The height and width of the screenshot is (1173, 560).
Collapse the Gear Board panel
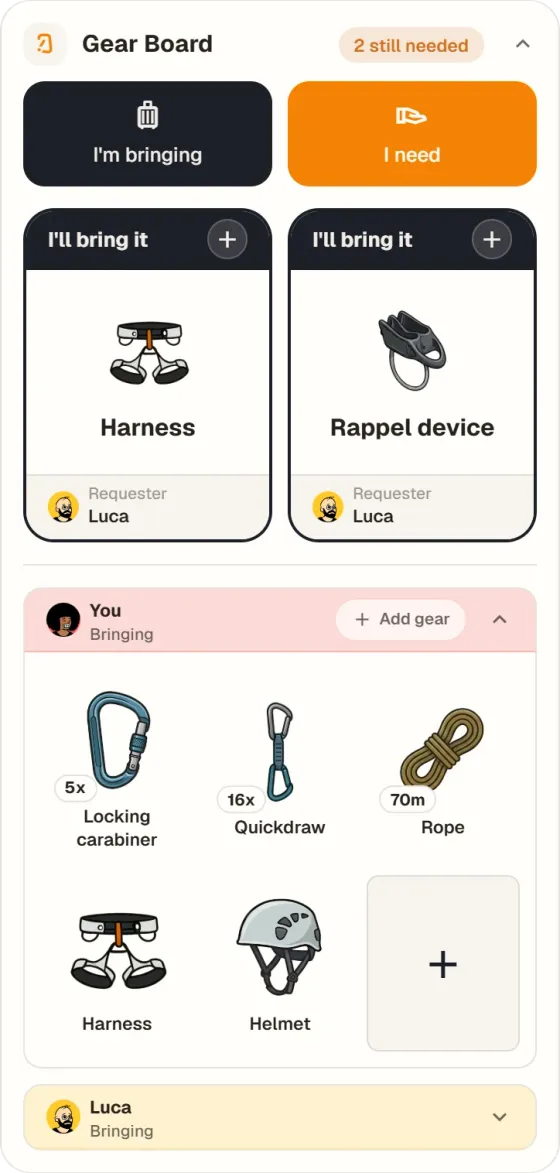click(523, 44)
